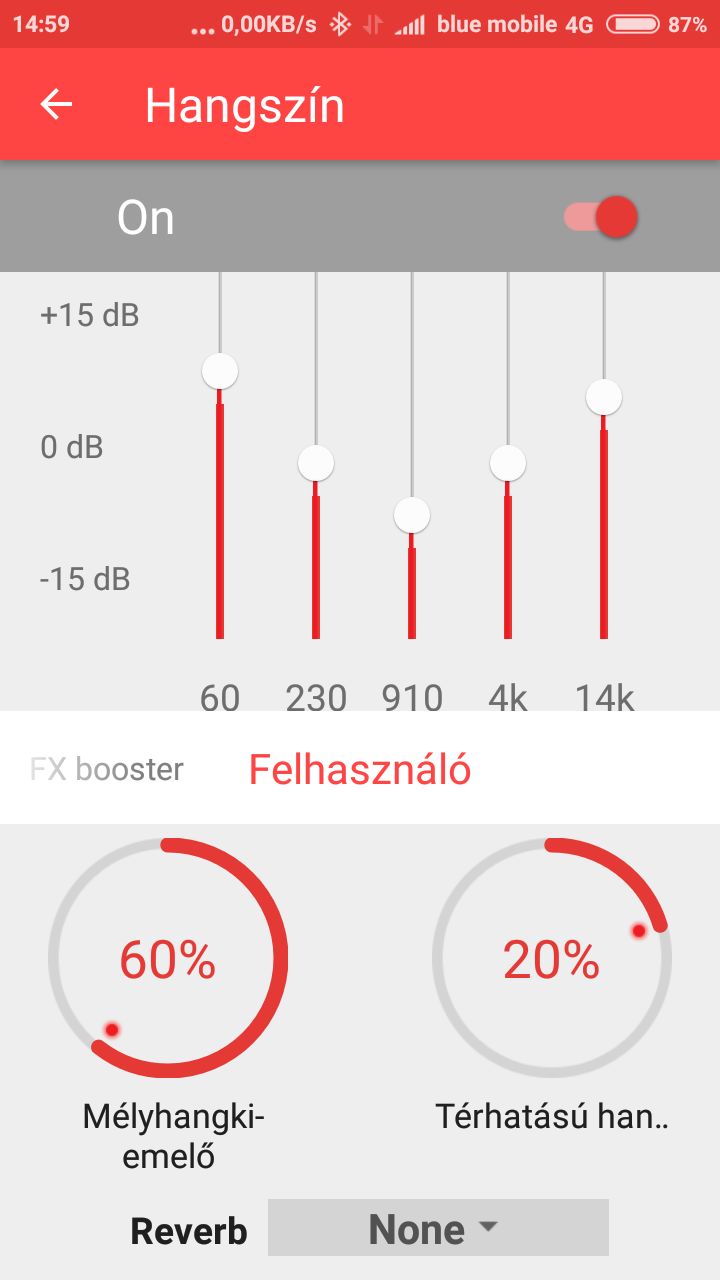The height and width of the screenshot is (1280, 720).
Task: Turn off the equalizer On switch
Action: click(600, 217)
